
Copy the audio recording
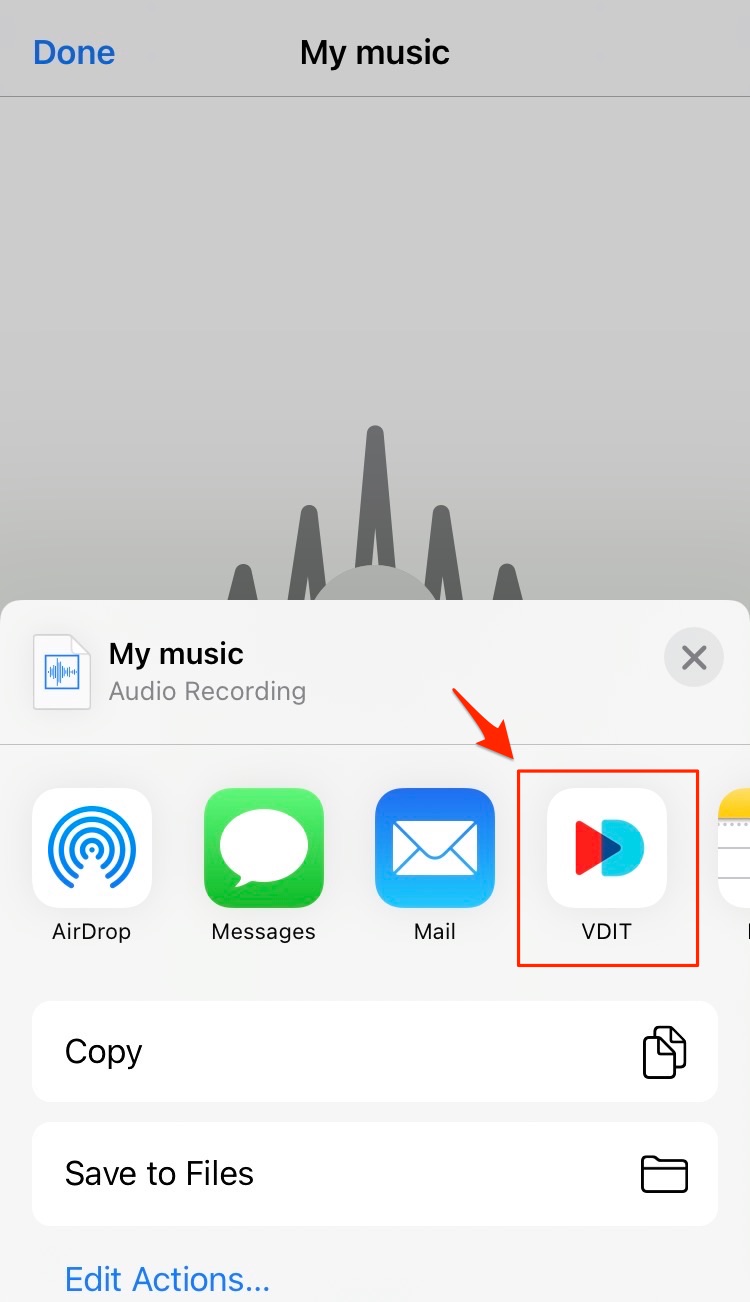tap(374, 1052)
